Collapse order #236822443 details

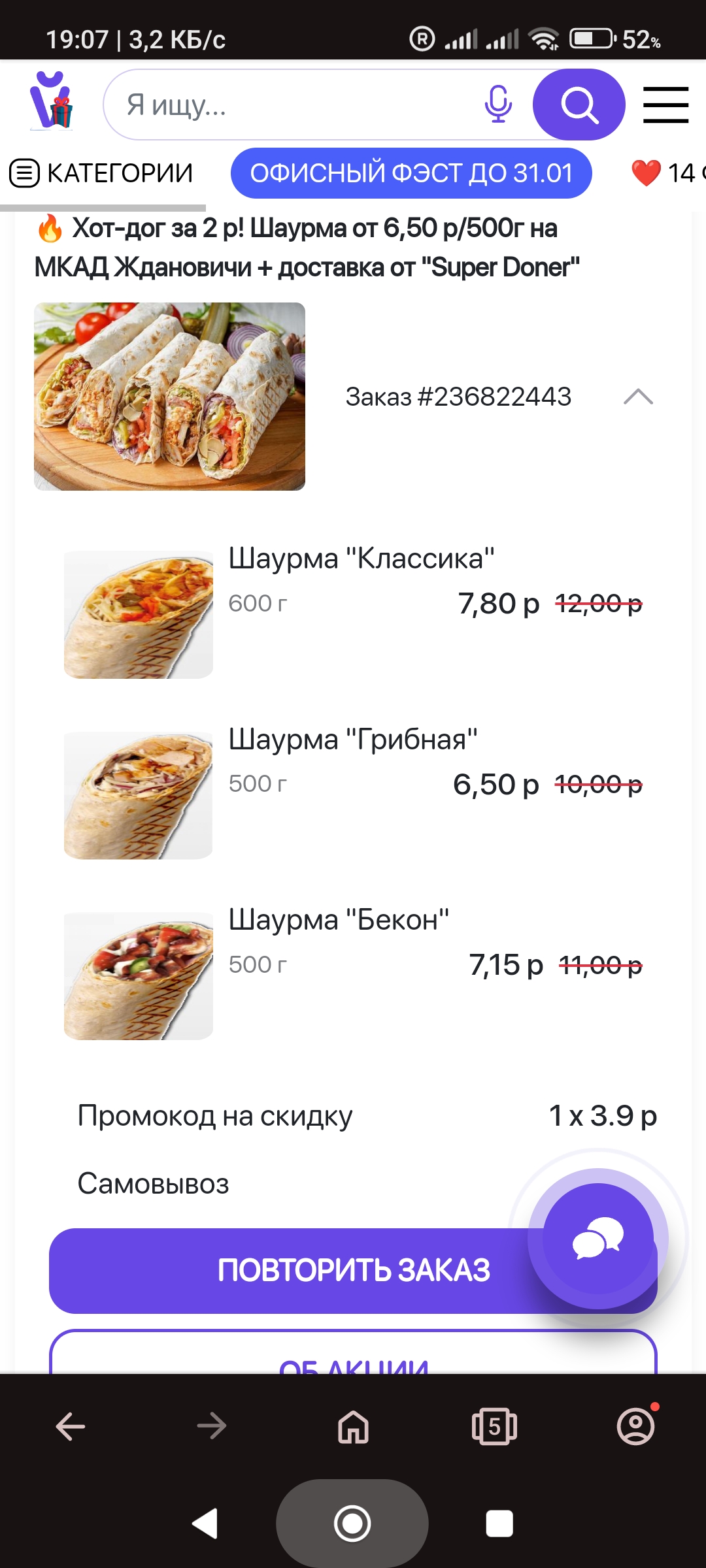click(x=638, y=397)
